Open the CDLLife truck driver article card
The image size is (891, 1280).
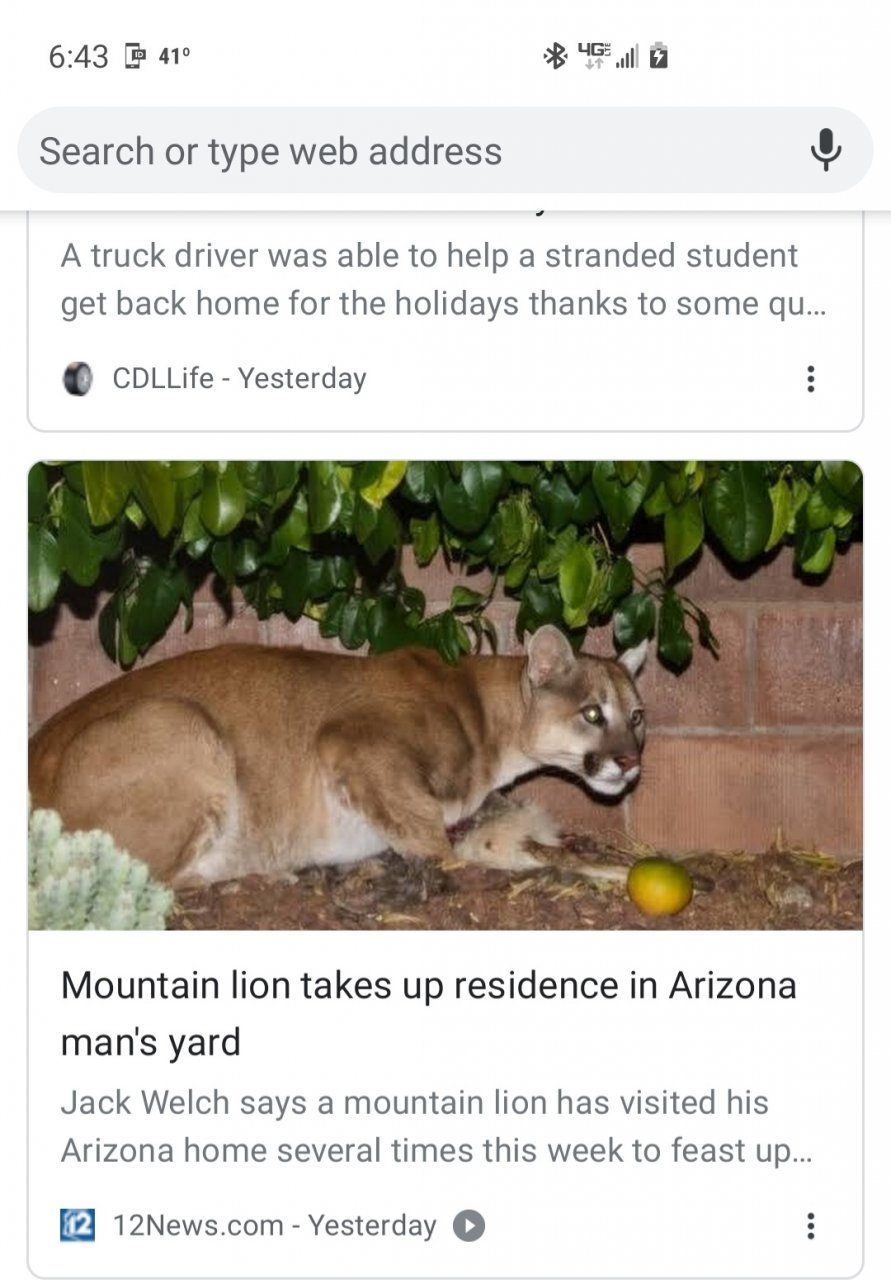[430, 280]
